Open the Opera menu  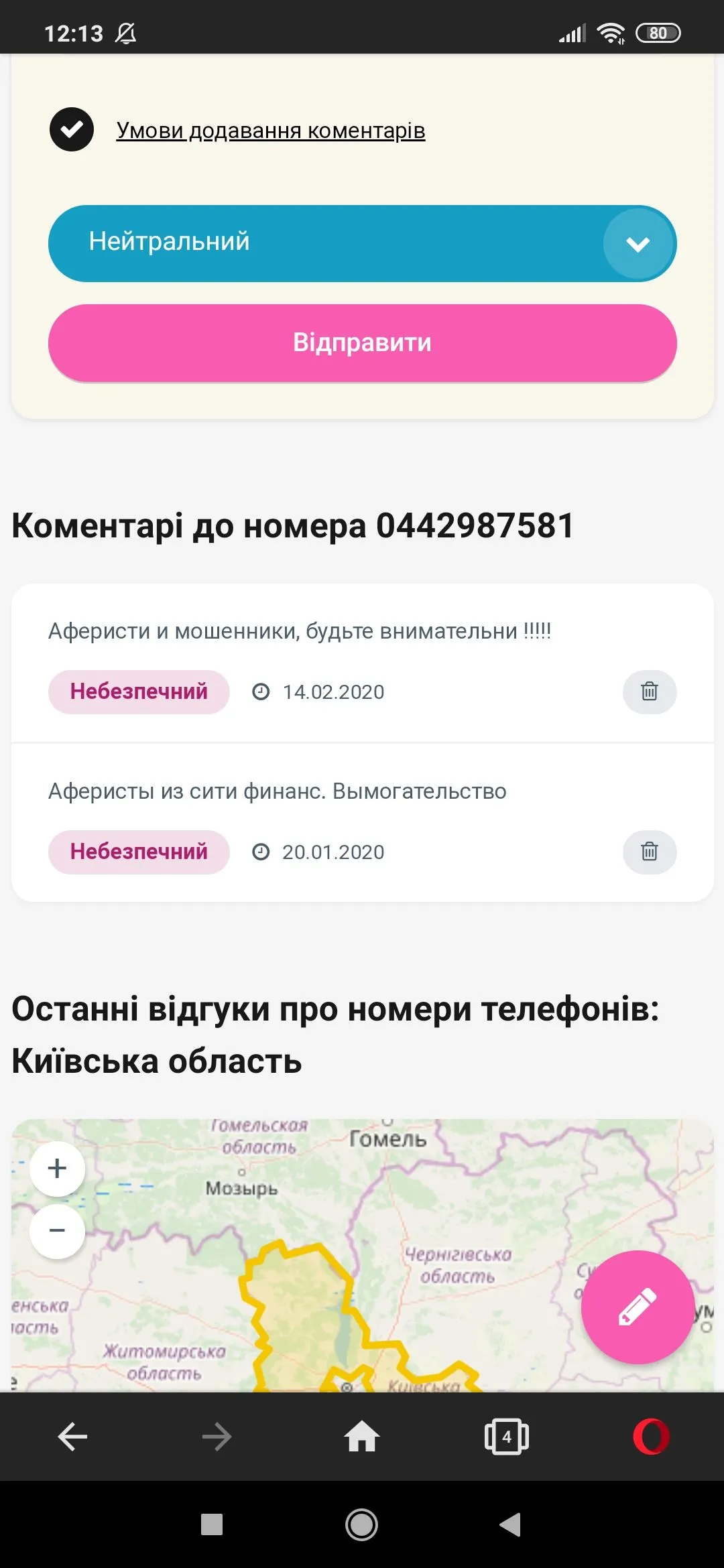coord(651,1437)
